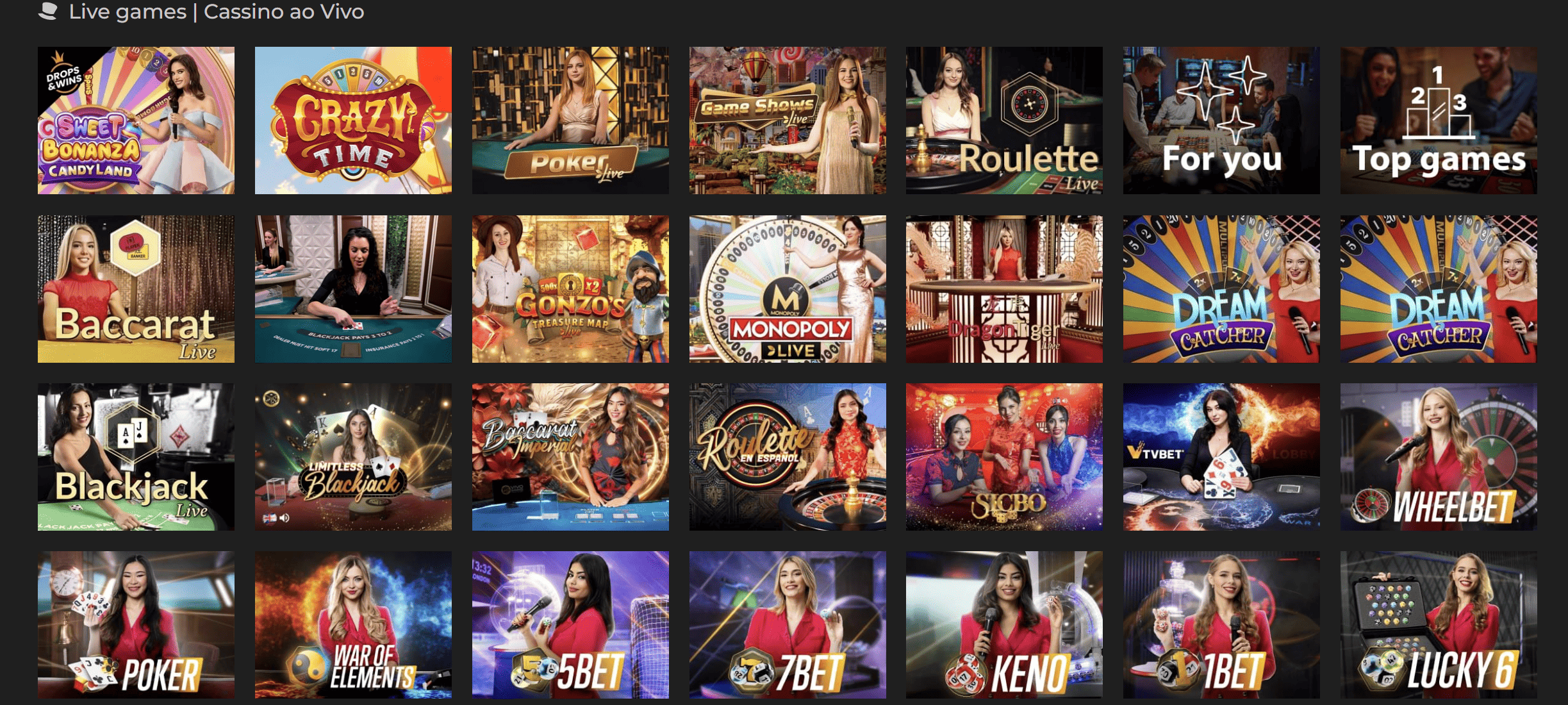Screen dimensions: 1568x705
Task: Select the Dragon Tiger Live game
Action: [x=1004, y=288]
